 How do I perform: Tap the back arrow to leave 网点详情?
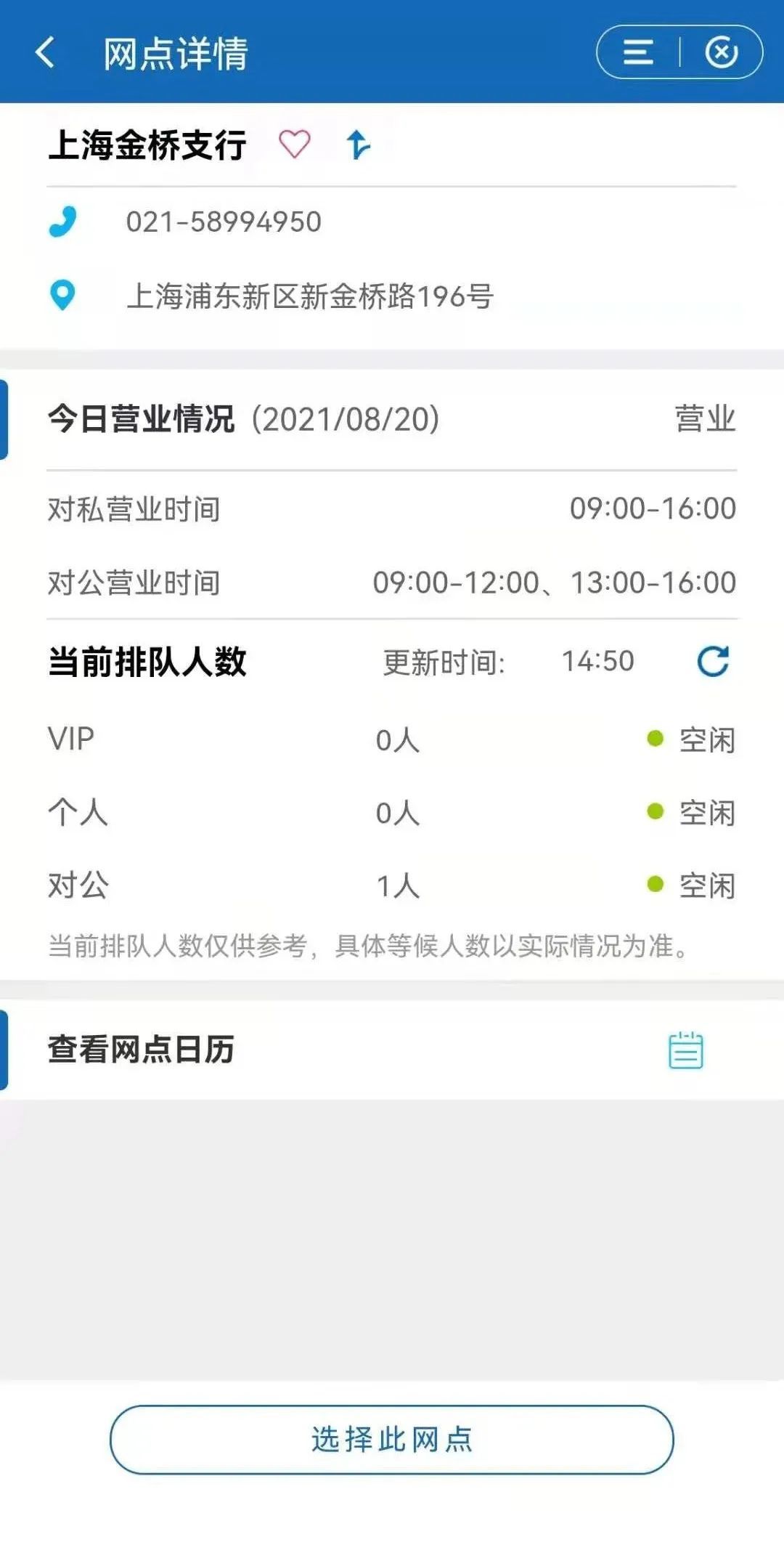(x=45, y=52)
